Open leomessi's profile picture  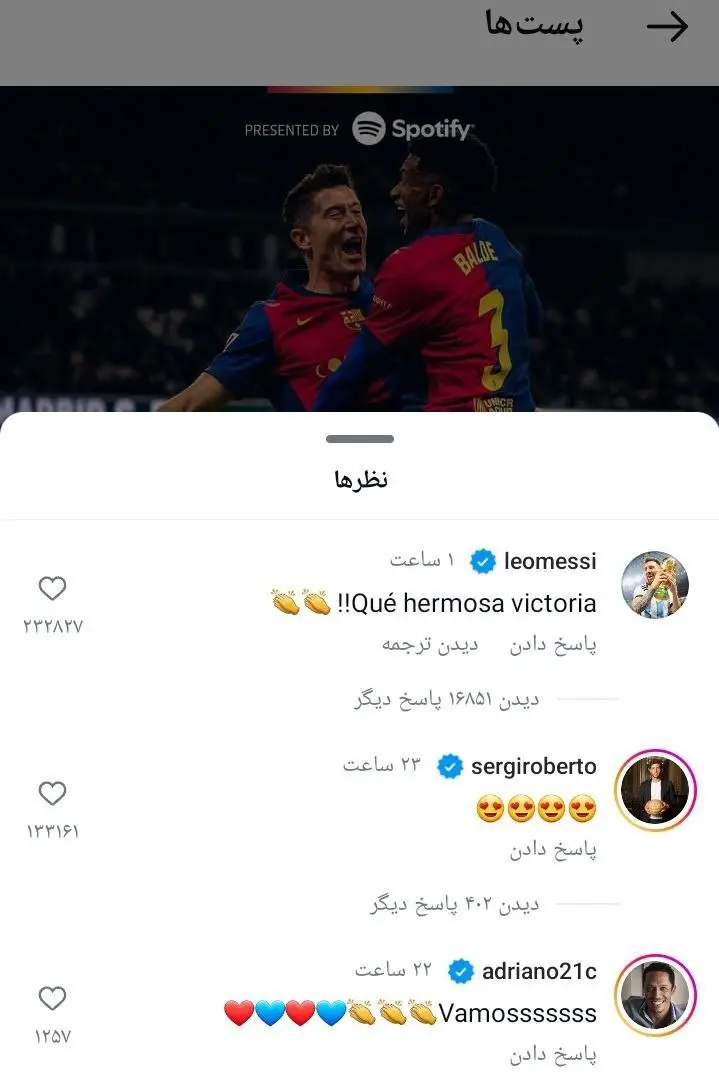click(x=655, y=585)
